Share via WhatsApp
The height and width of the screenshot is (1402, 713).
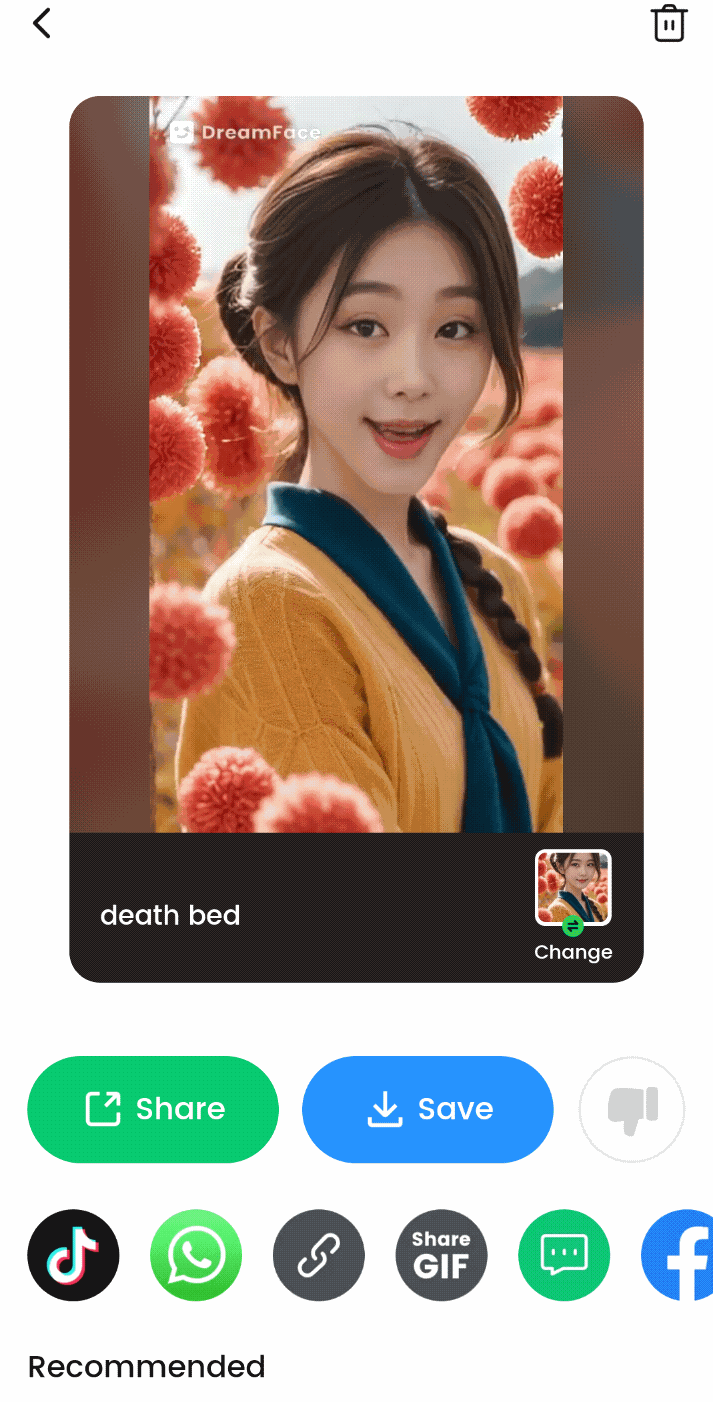[x=196, y=1255]
